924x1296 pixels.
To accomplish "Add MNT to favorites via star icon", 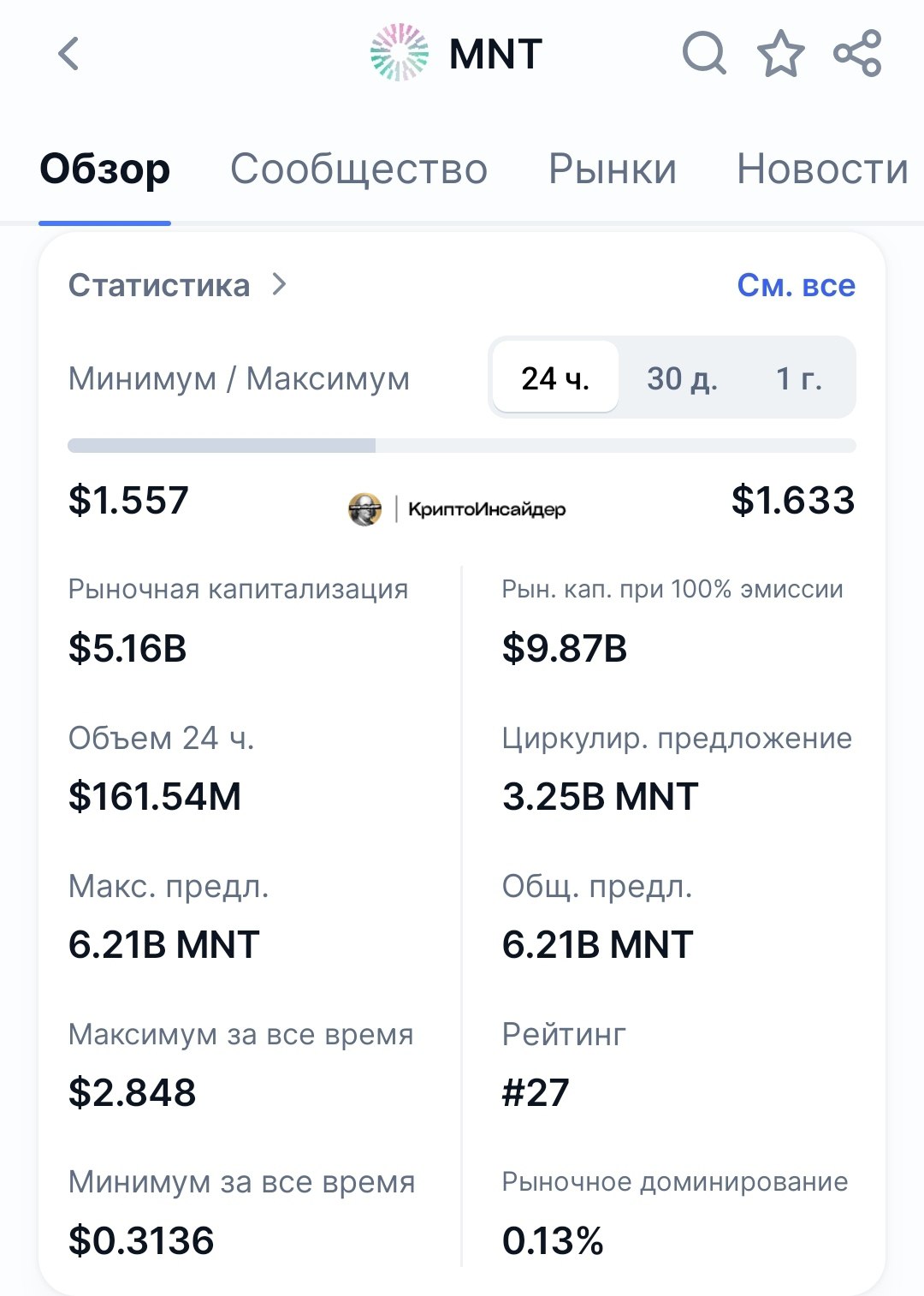I will pyautogui.click(x=781, y=54).
